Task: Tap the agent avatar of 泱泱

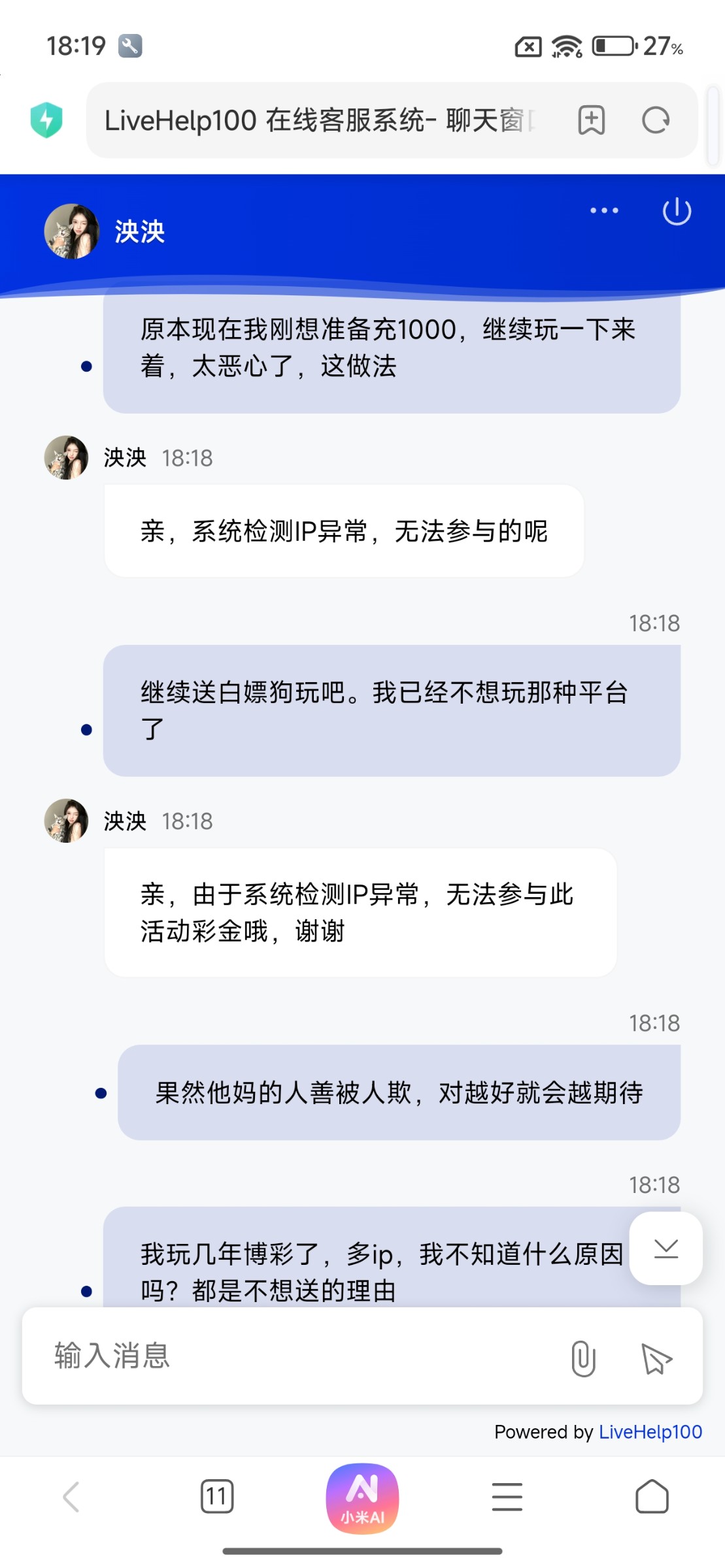Action: click(72, 231)
